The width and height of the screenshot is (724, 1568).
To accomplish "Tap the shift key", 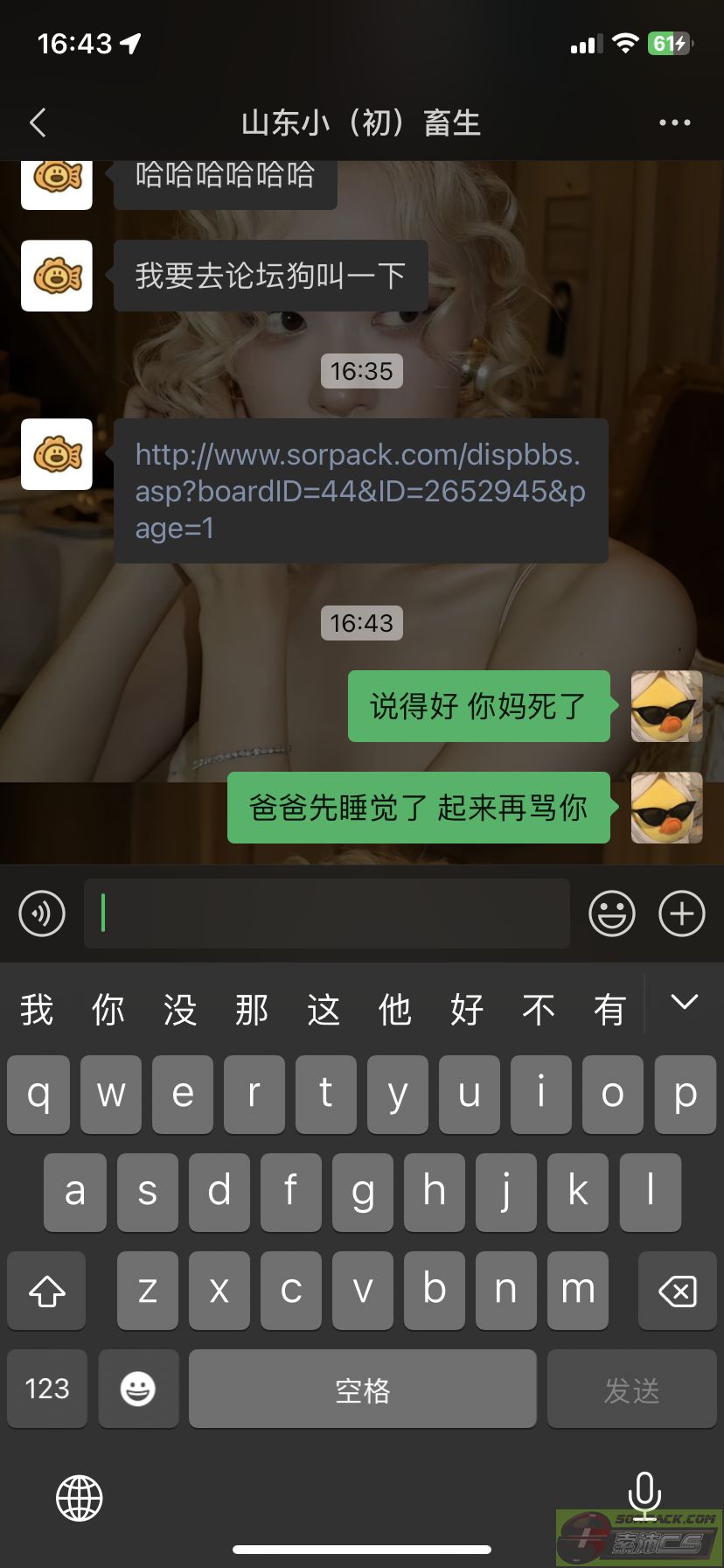I will pos(47,1291).
